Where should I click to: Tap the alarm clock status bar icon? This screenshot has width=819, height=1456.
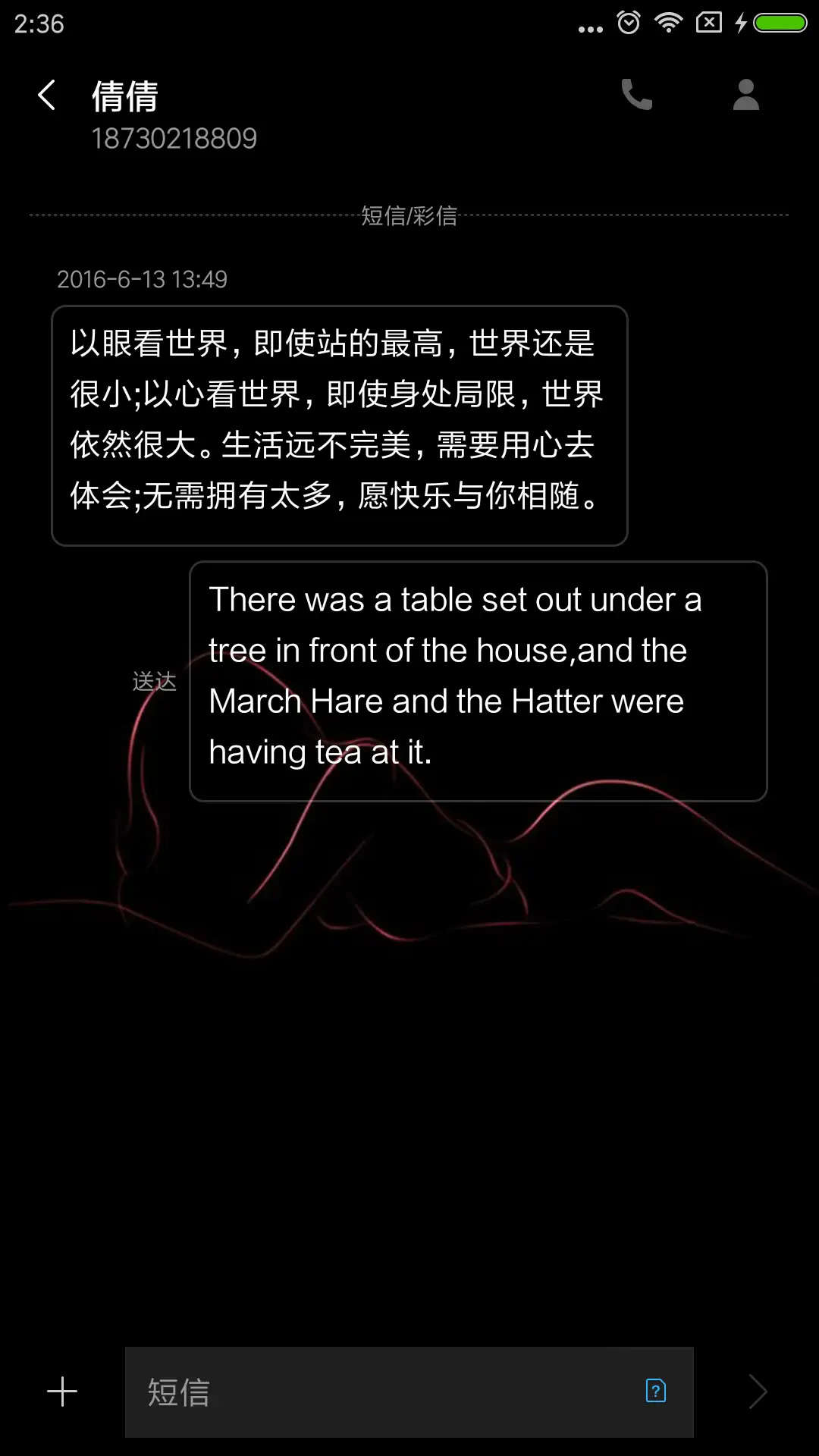pyautogui.click(x=627, y=23)
